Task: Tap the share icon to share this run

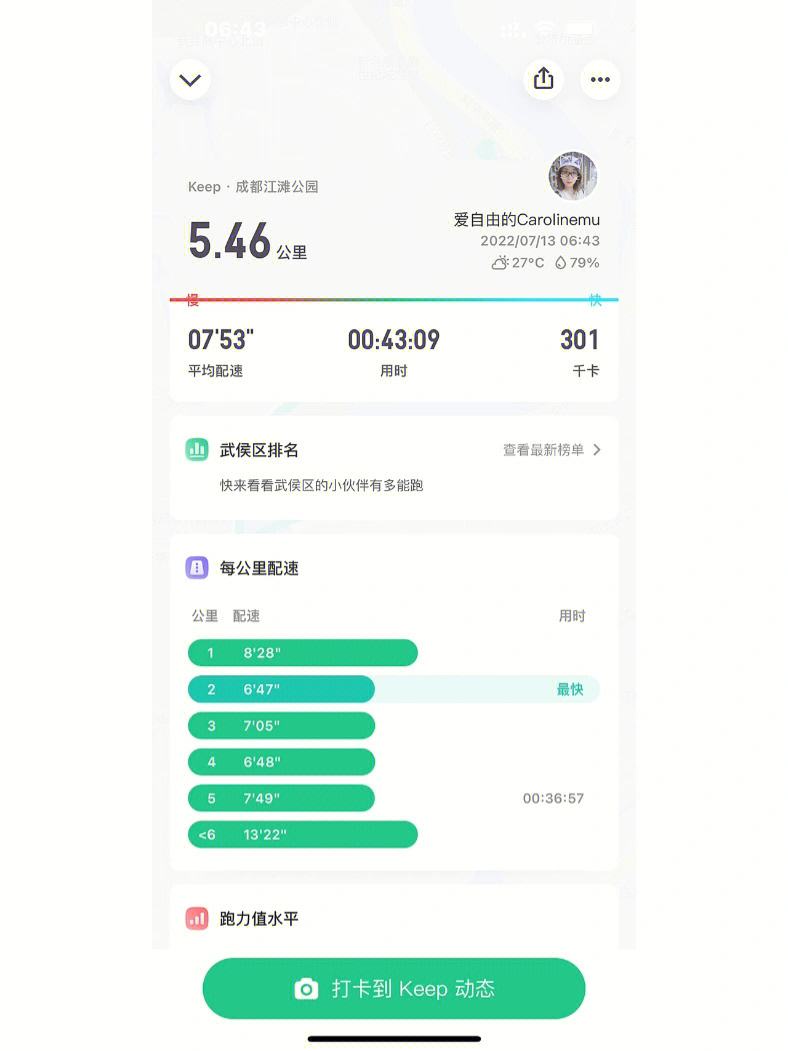Action: click(x=543, y=79)
